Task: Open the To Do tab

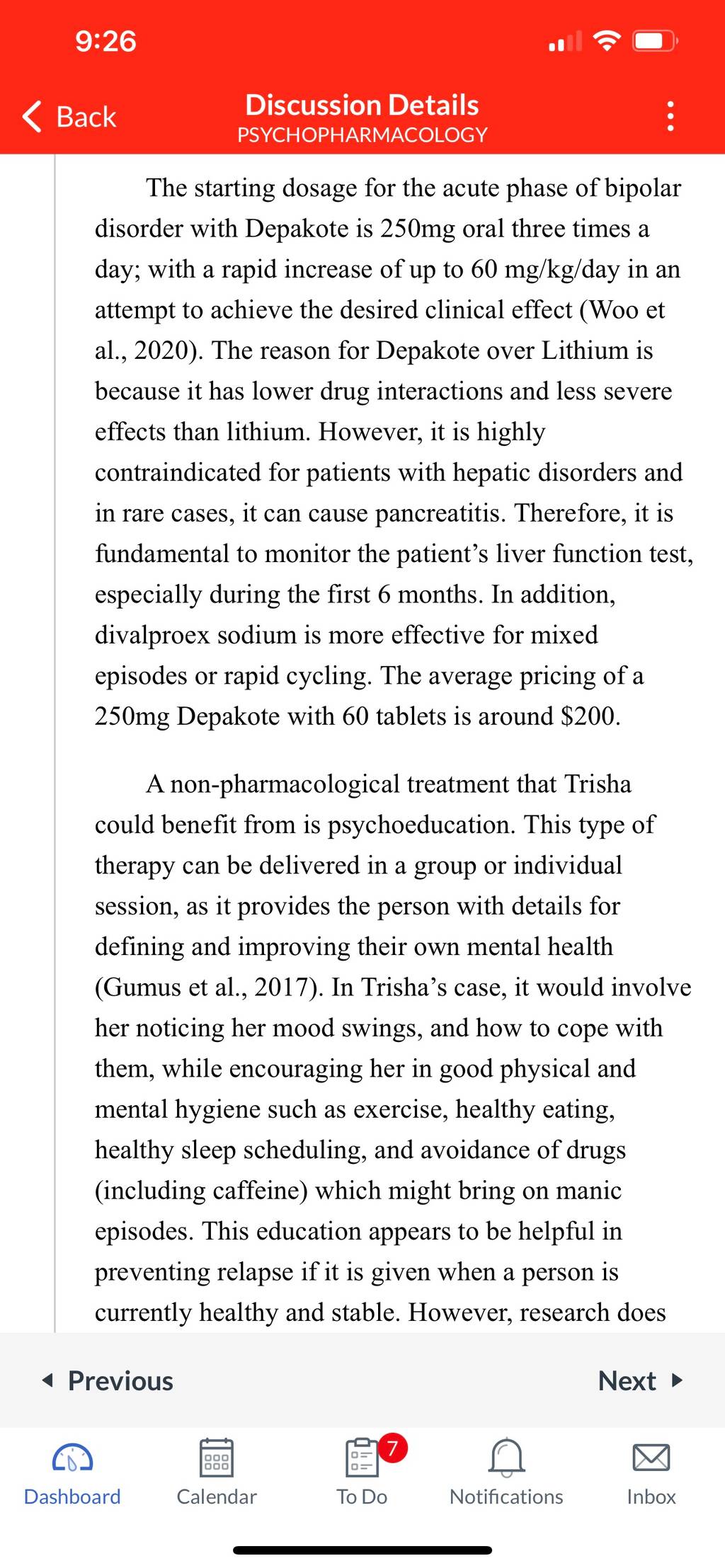Action: pos(362,1472)
